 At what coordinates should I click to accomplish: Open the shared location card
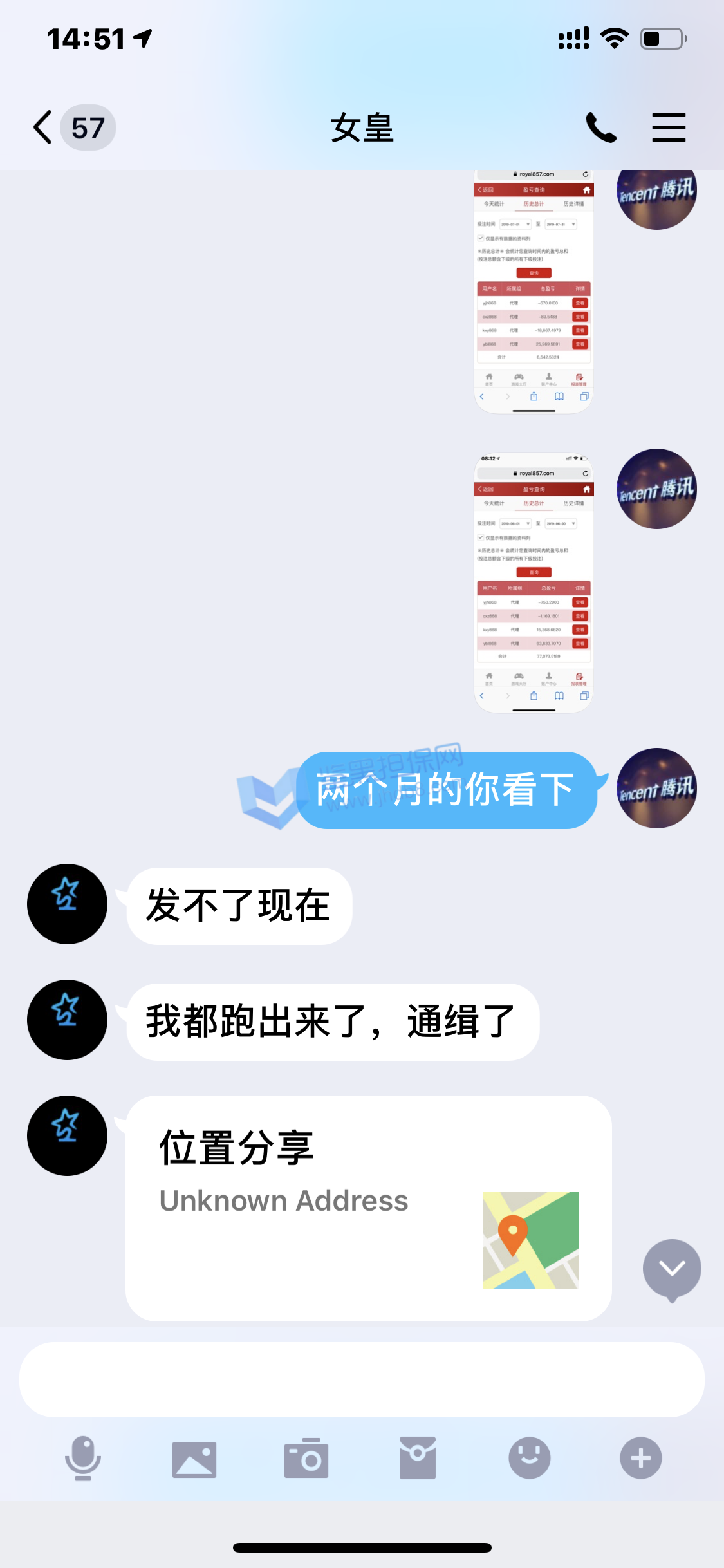click(x=368, y=1208)
